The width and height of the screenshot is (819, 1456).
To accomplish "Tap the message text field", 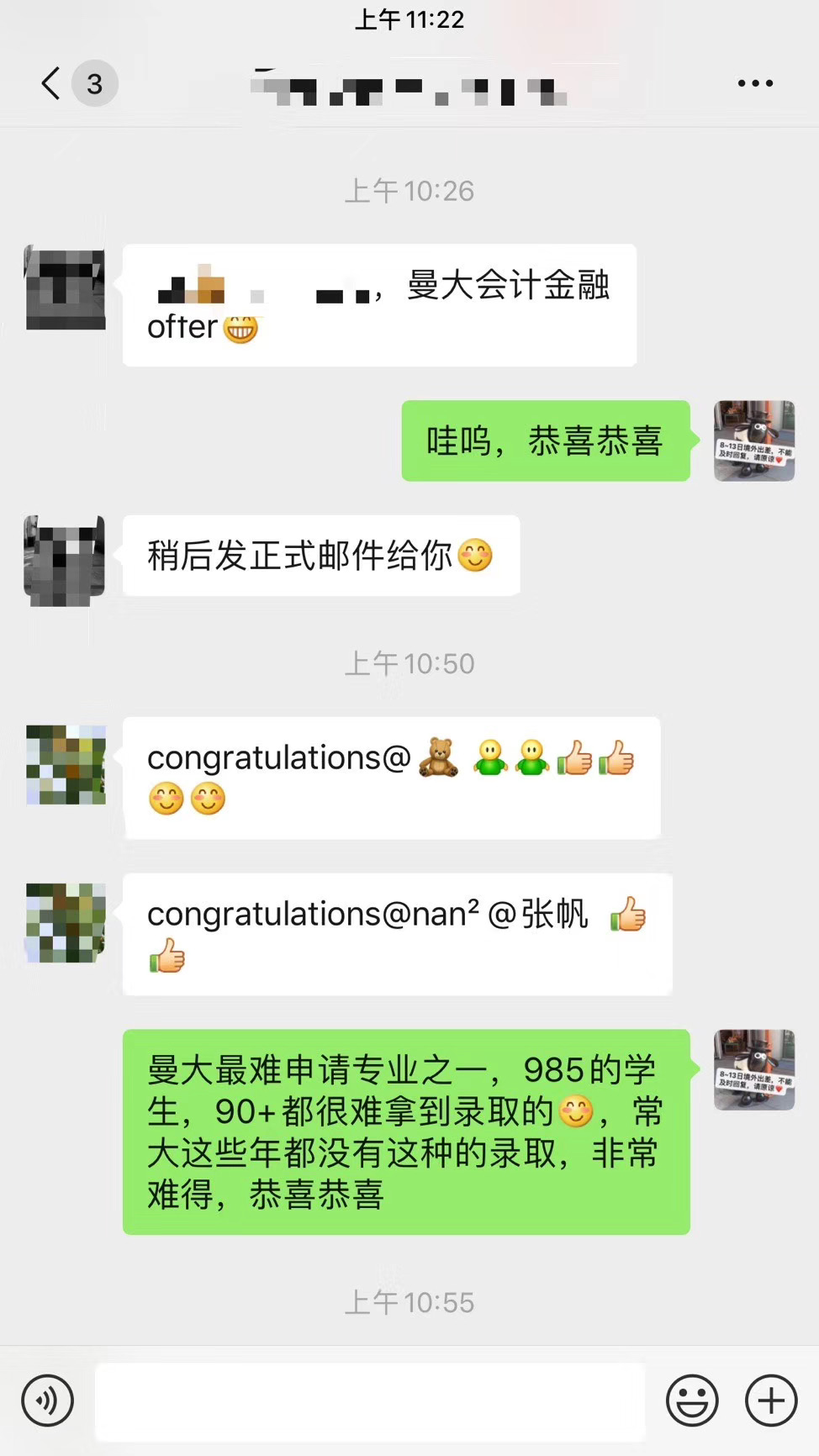I will pyautogui.click(x=370, y=1401).
